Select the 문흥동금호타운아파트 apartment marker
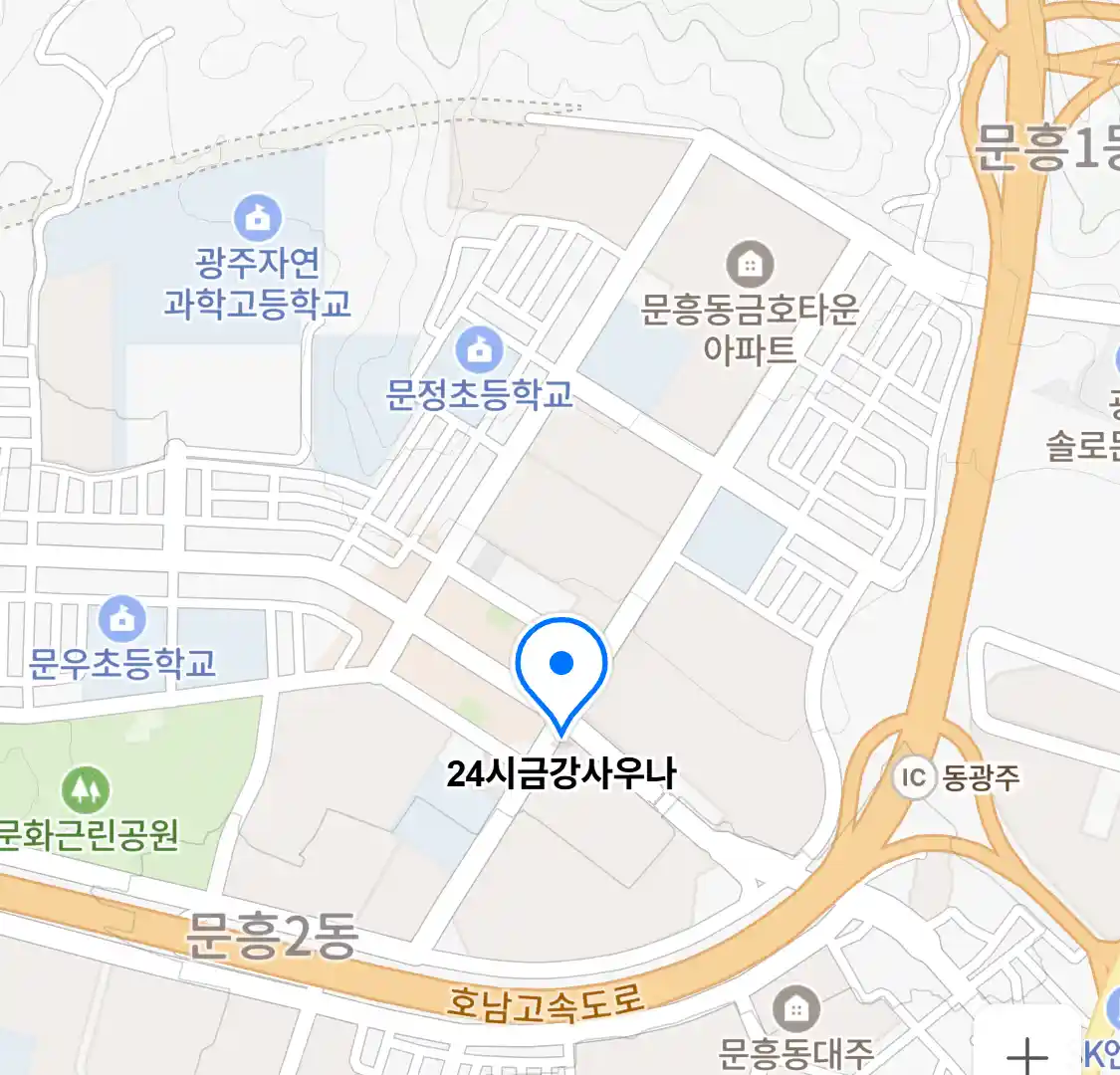The width and height of the screenshot is (1120, 1075). point(750,265)
